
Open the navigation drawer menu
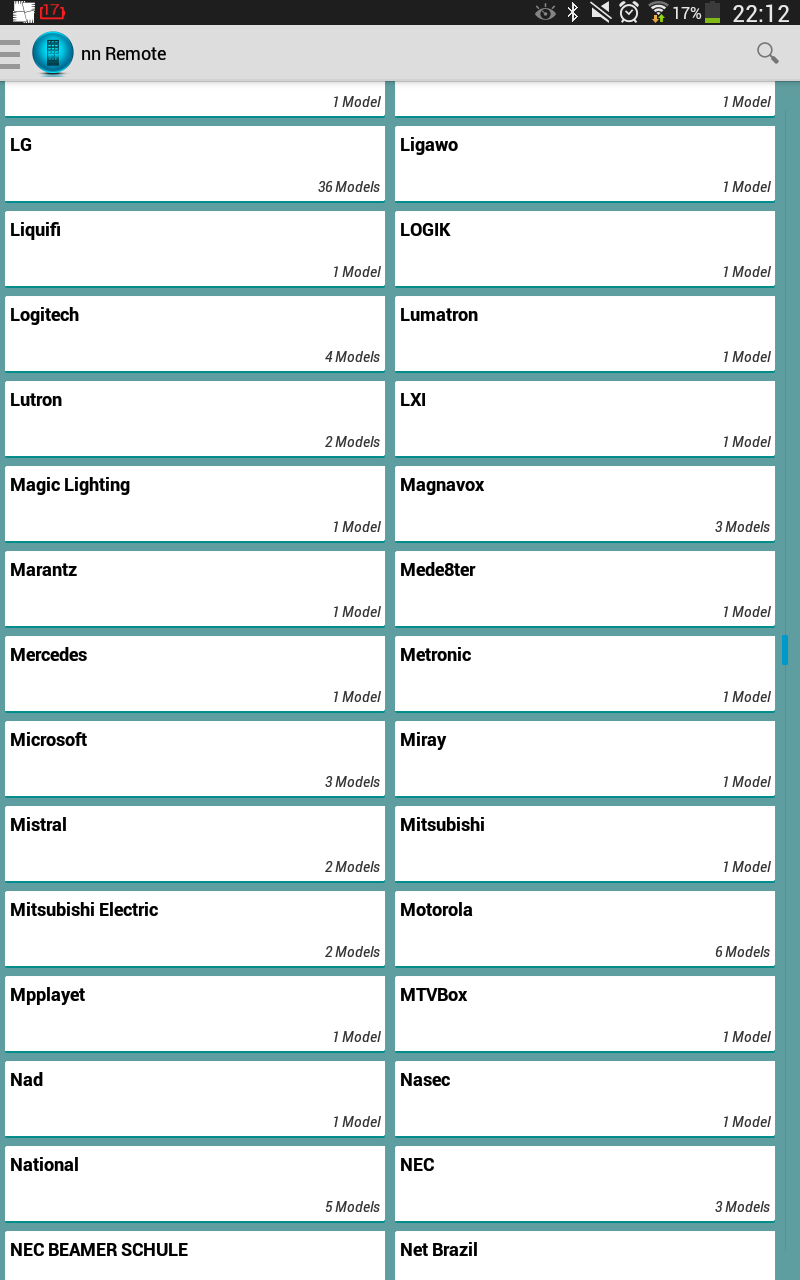pyautogui.click(x=10, y=54)
